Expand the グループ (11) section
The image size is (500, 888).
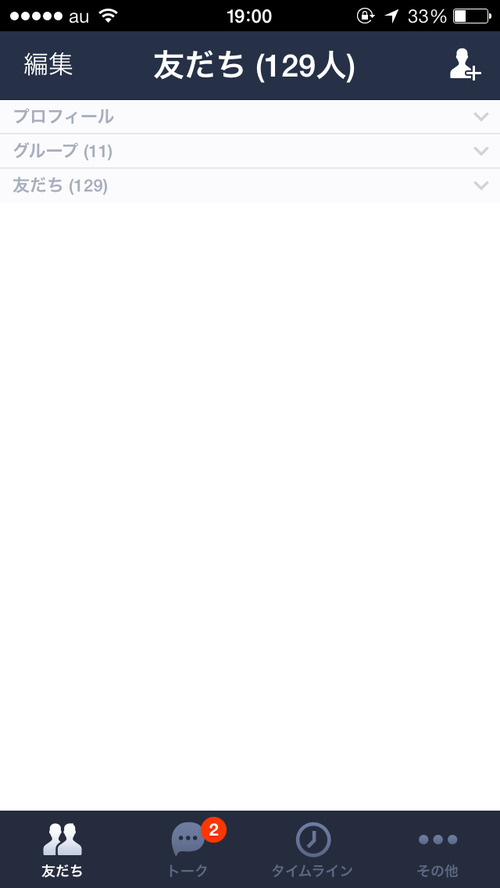(250, 151)
